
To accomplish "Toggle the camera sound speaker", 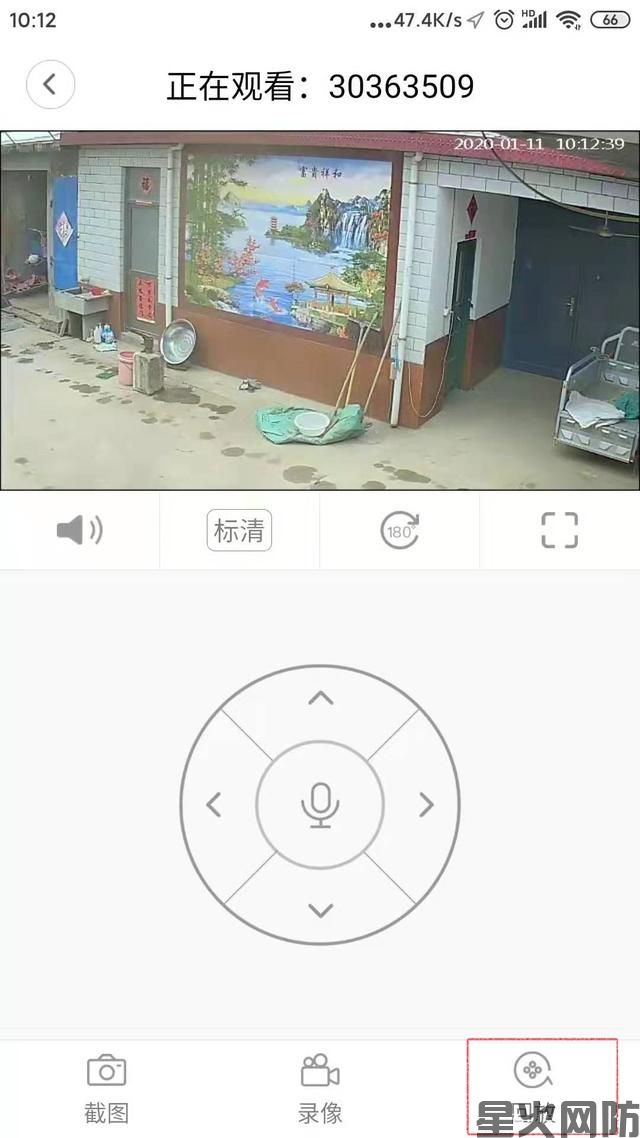I will 79,530.
